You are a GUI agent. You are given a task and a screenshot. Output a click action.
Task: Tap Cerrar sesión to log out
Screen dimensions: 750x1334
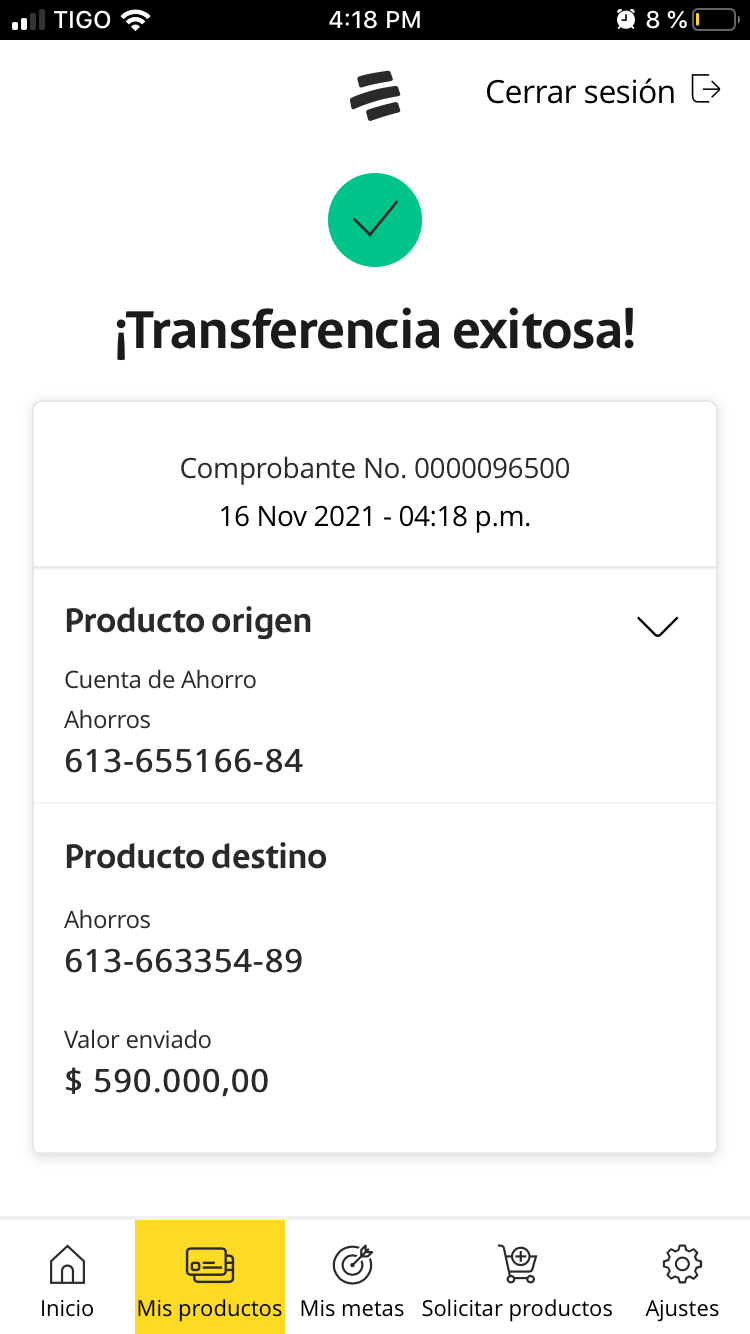click(602, 91)
